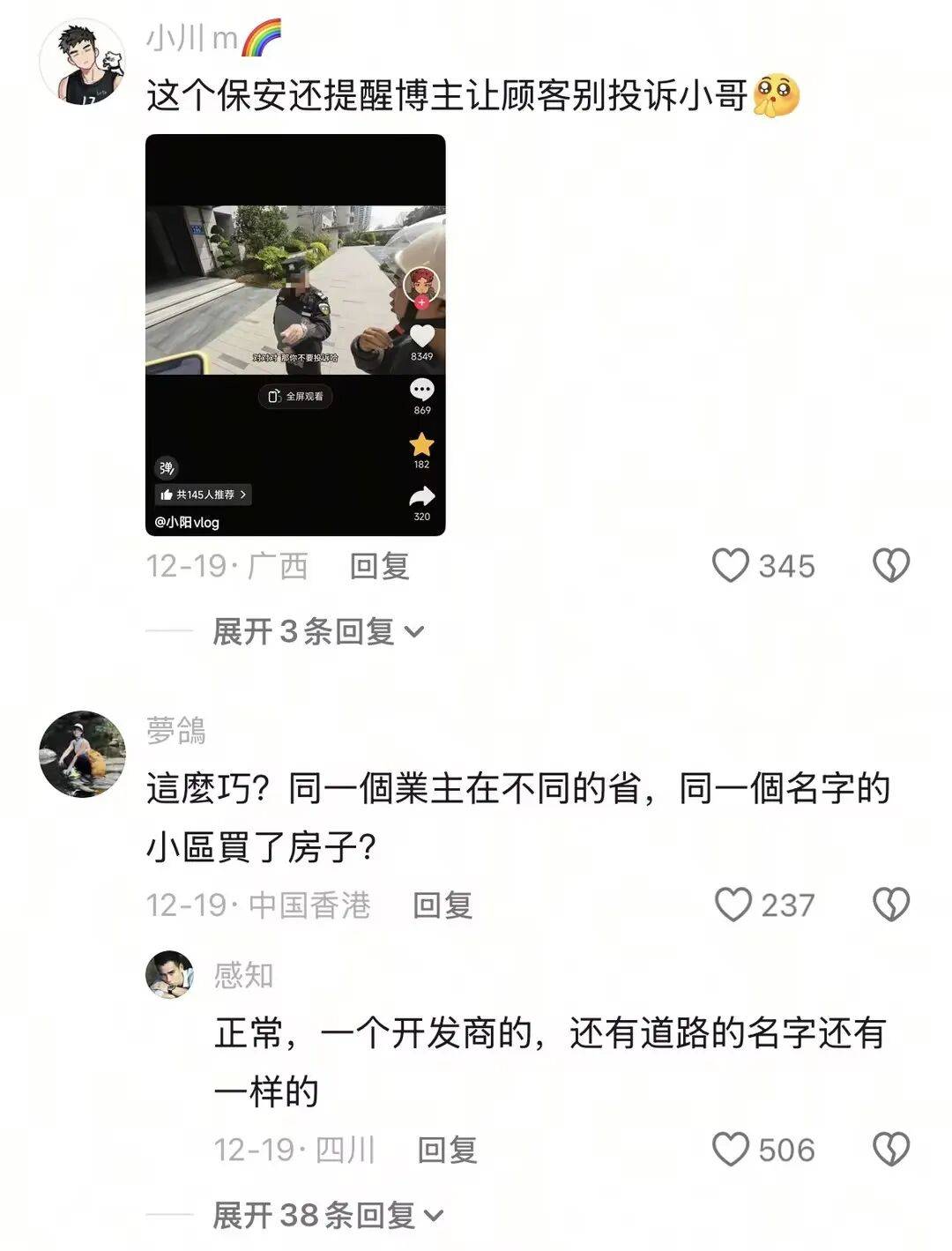The width and height of the screenshot is (952, 1251).
Task: Expand 展开38条回复 under 感知's reply
Action: [x=326, y=1216]
